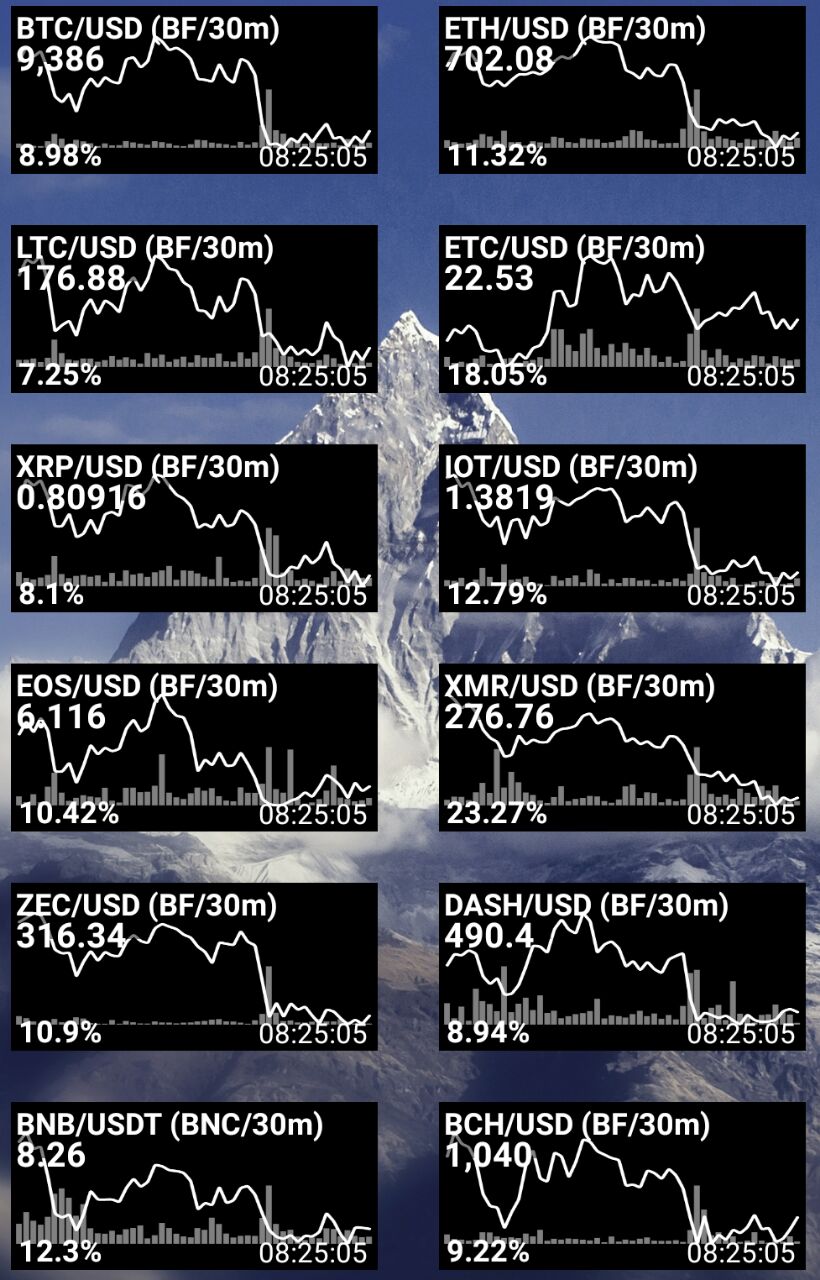Open the XMR/USD chart widget
The height and width of the screenshot is (1280, 820).
click(622, 747)
